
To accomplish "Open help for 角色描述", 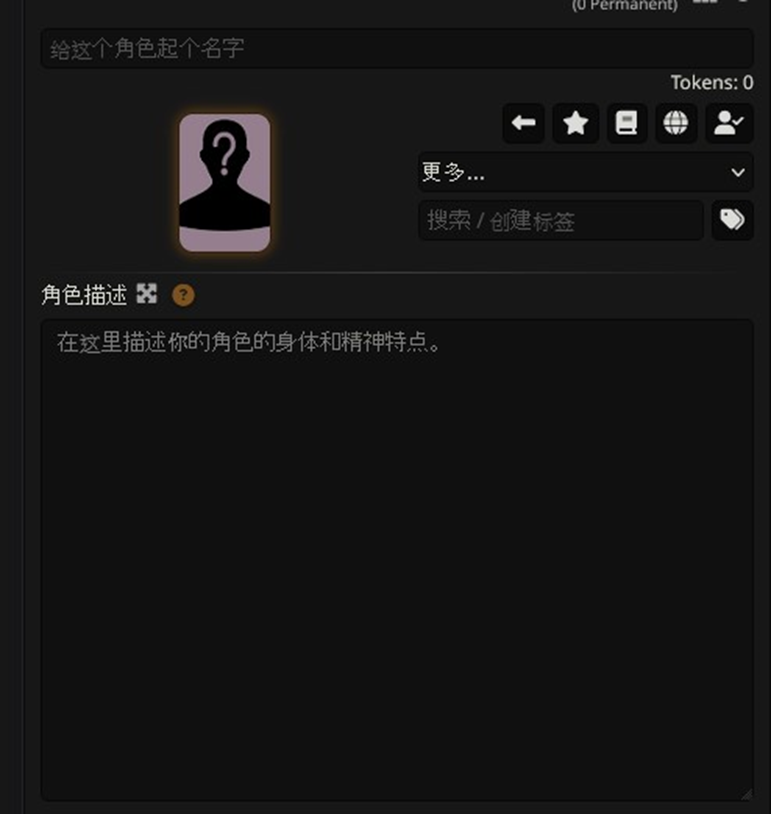I will [183, 295].
